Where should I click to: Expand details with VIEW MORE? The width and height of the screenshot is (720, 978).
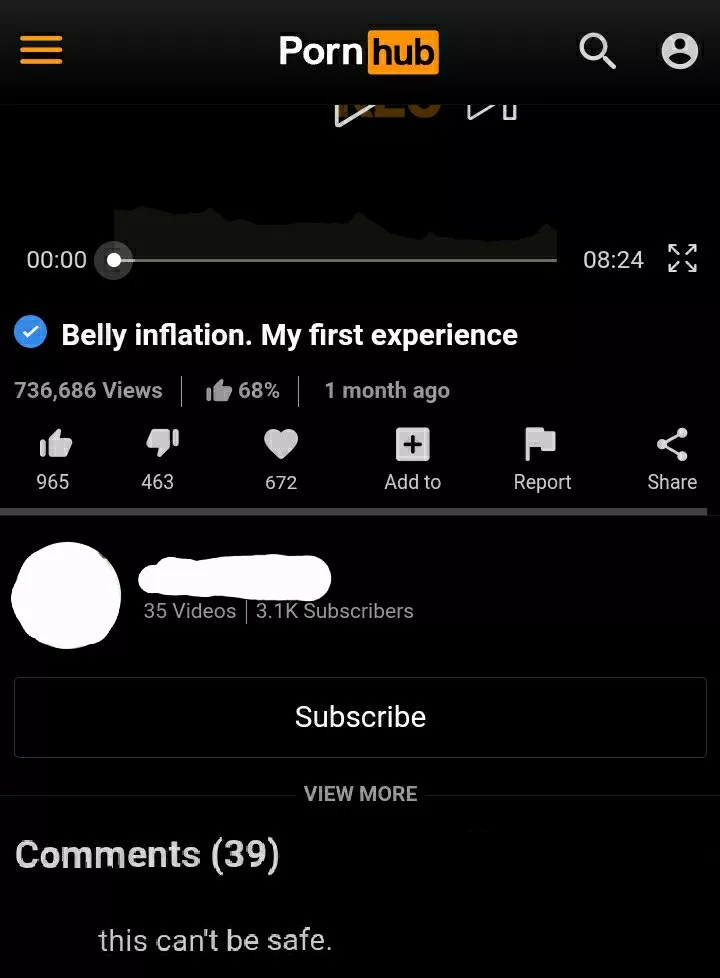(x=360, y=794)
